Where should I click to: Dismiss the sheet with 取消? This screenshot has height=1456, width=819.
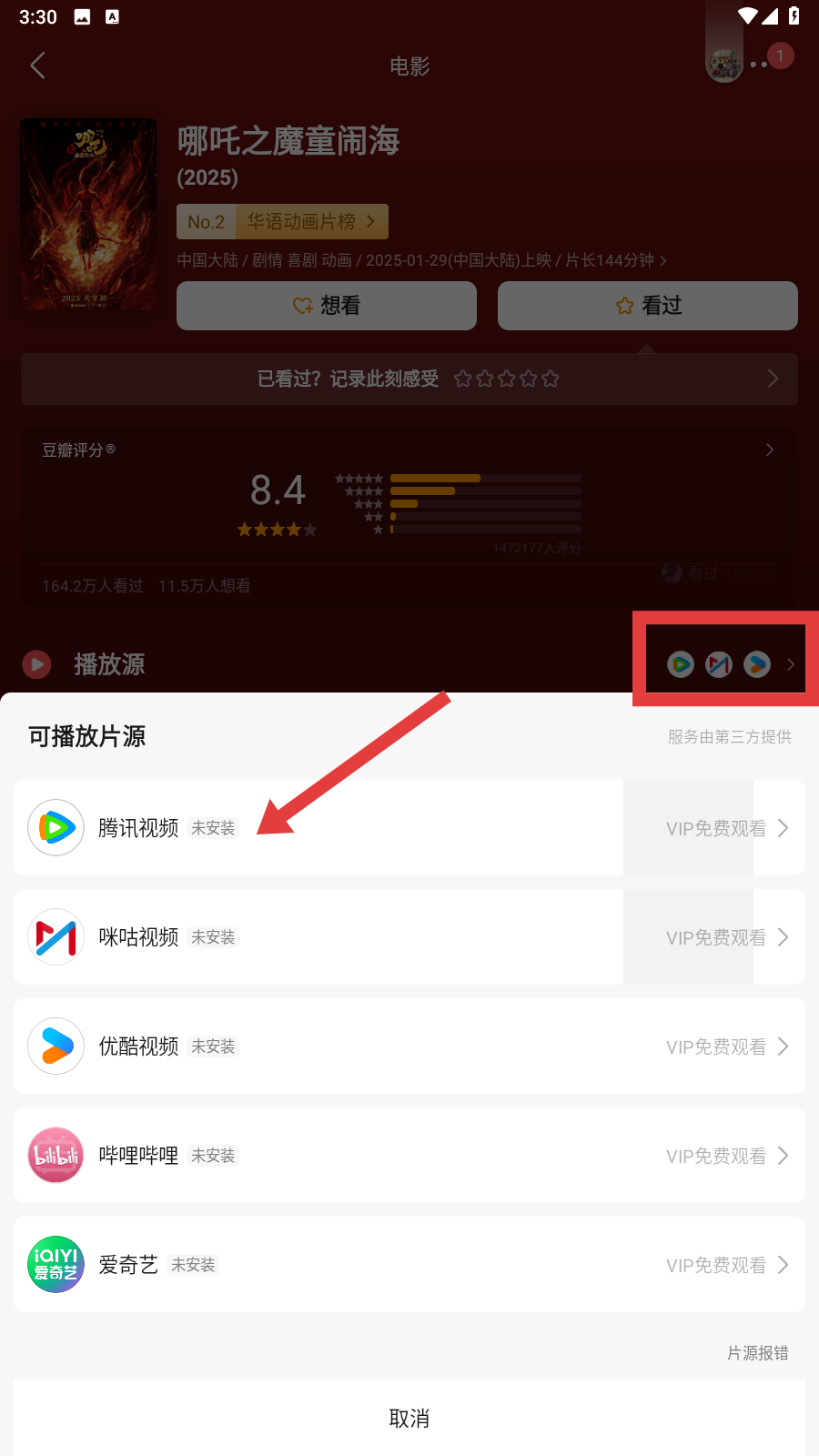click(409, 1418)
